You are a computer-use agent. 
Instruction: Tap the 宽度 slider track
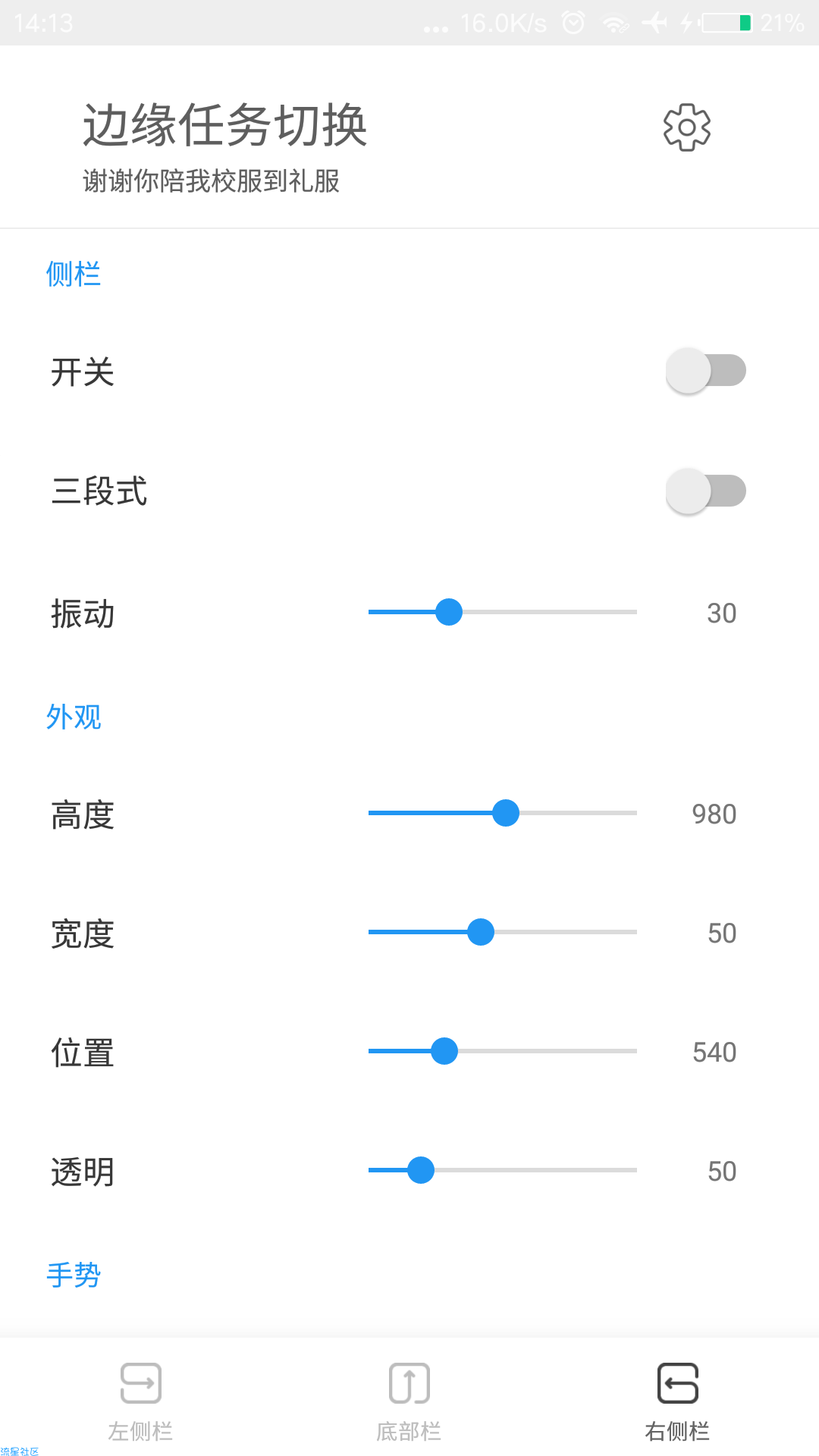pos(502,932)
